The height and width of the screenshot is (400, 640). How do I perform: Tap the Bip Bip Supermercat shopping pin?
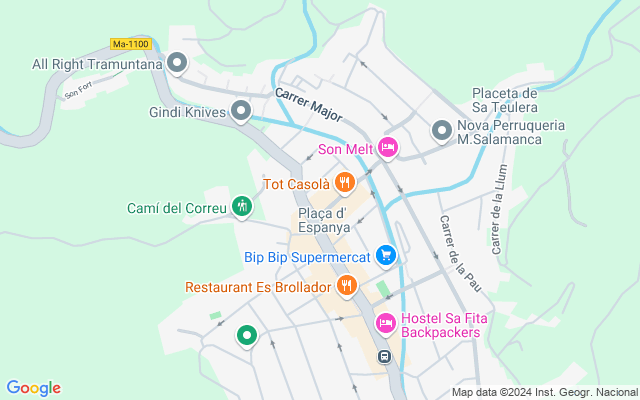point(386,256)
